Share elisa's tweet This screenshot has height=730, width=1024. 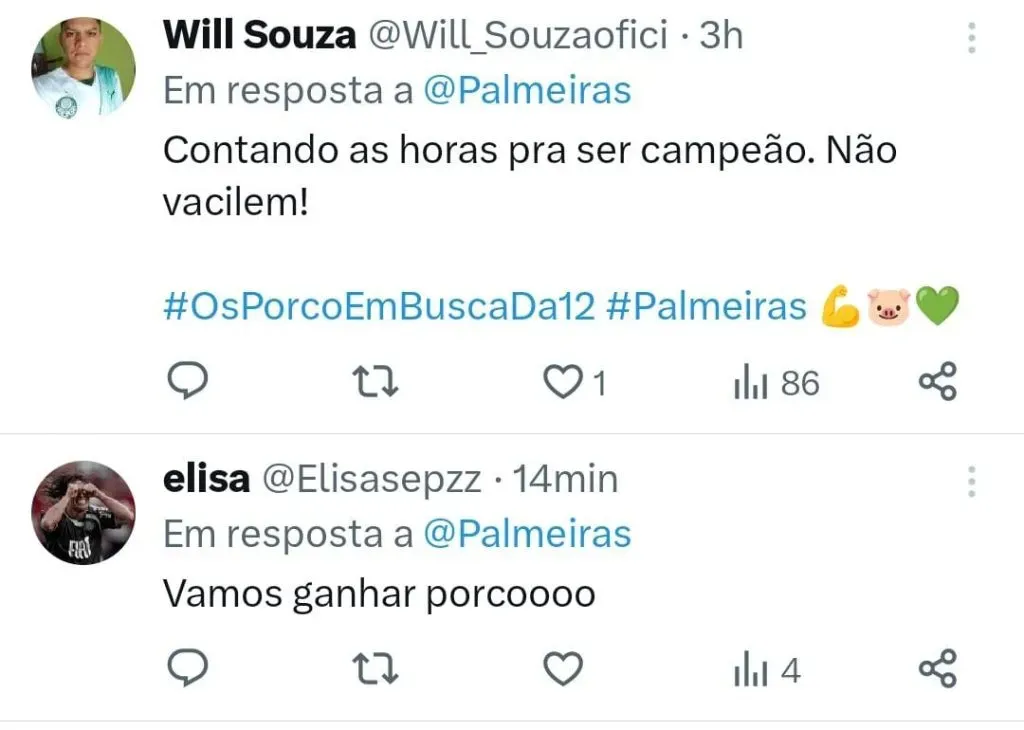coord(937,669)
